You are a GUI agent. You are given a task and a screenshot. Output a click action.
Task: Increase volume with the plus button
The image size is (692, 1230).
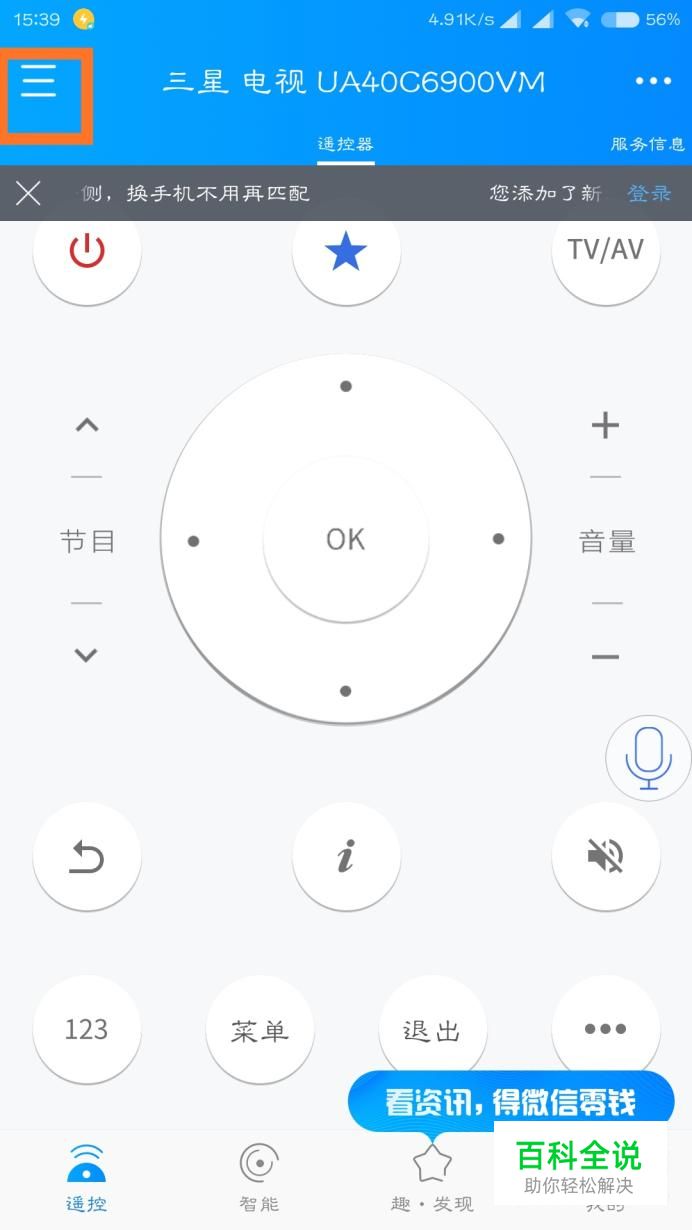(x=605, y=425)
